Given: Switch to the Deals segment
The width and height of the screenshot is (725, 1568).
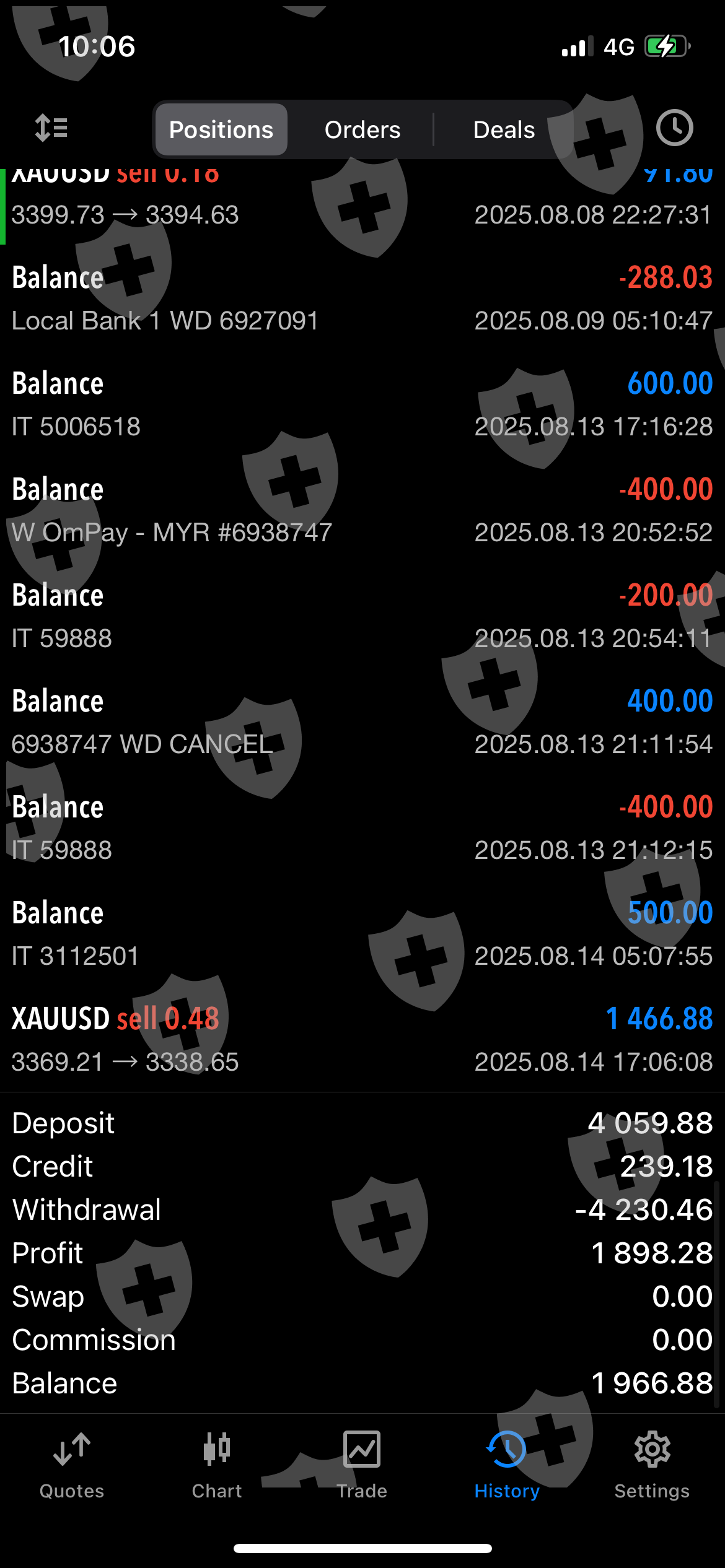Looking at the screenshot, I should click(504, 130).
